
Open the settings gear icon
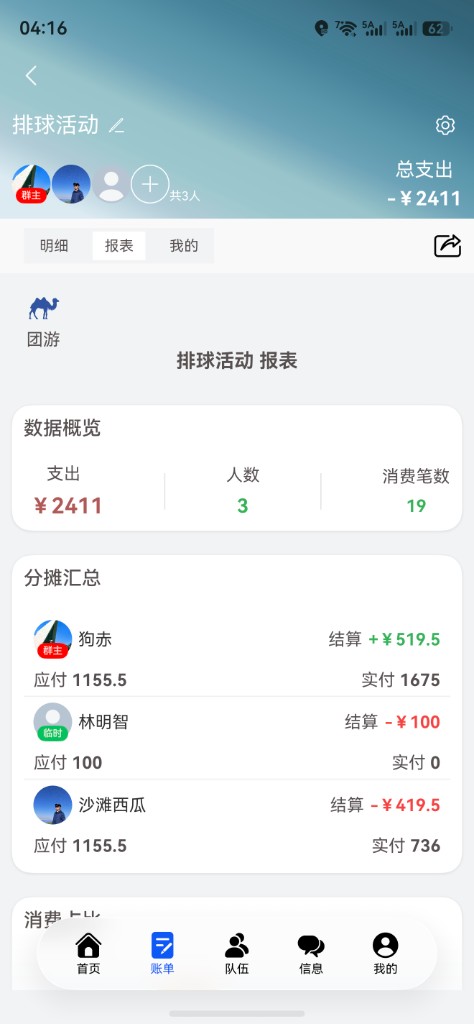(445, 125)
